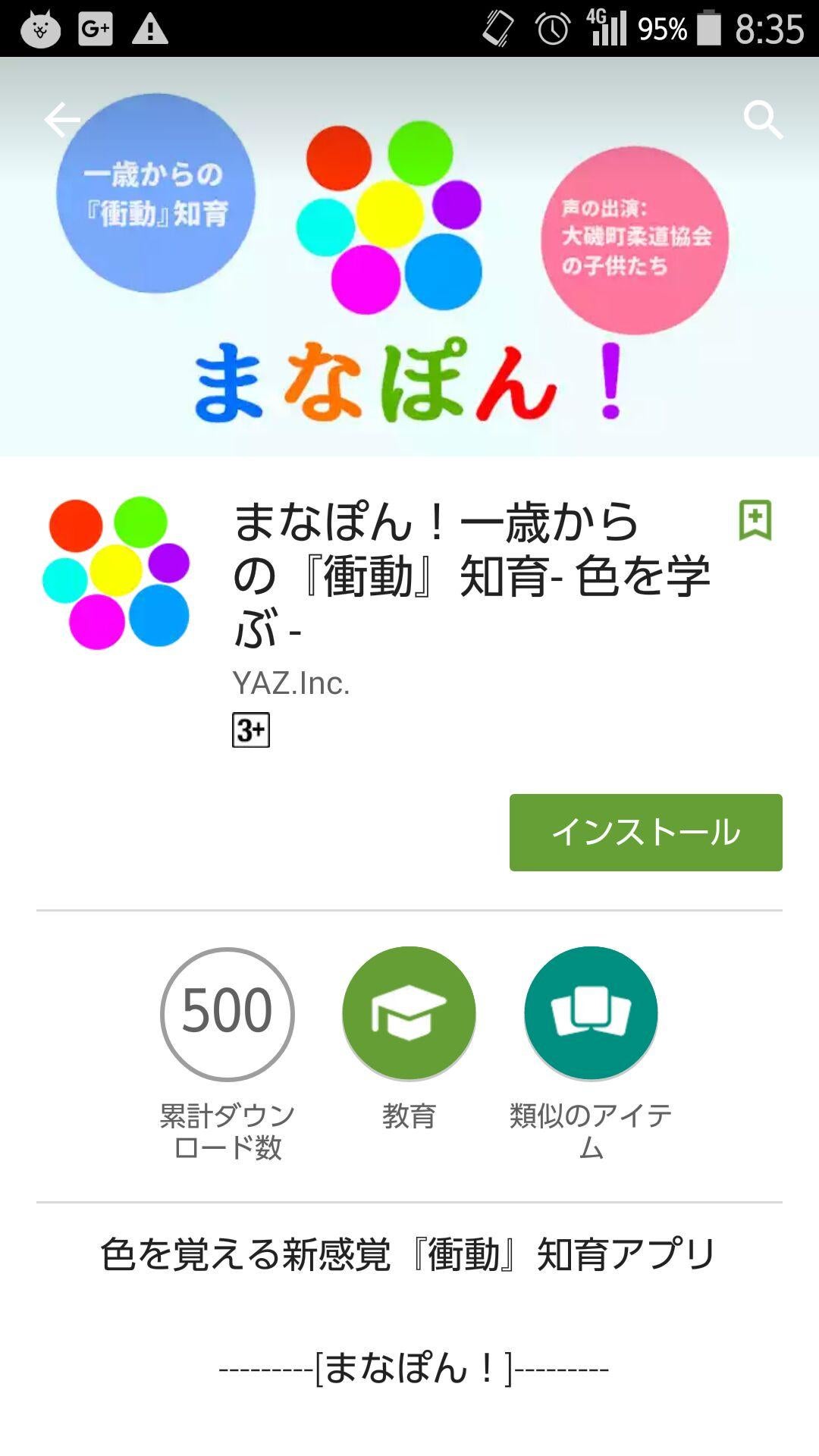View 類似のアイテム similar apps

(x=591, y=1014)
